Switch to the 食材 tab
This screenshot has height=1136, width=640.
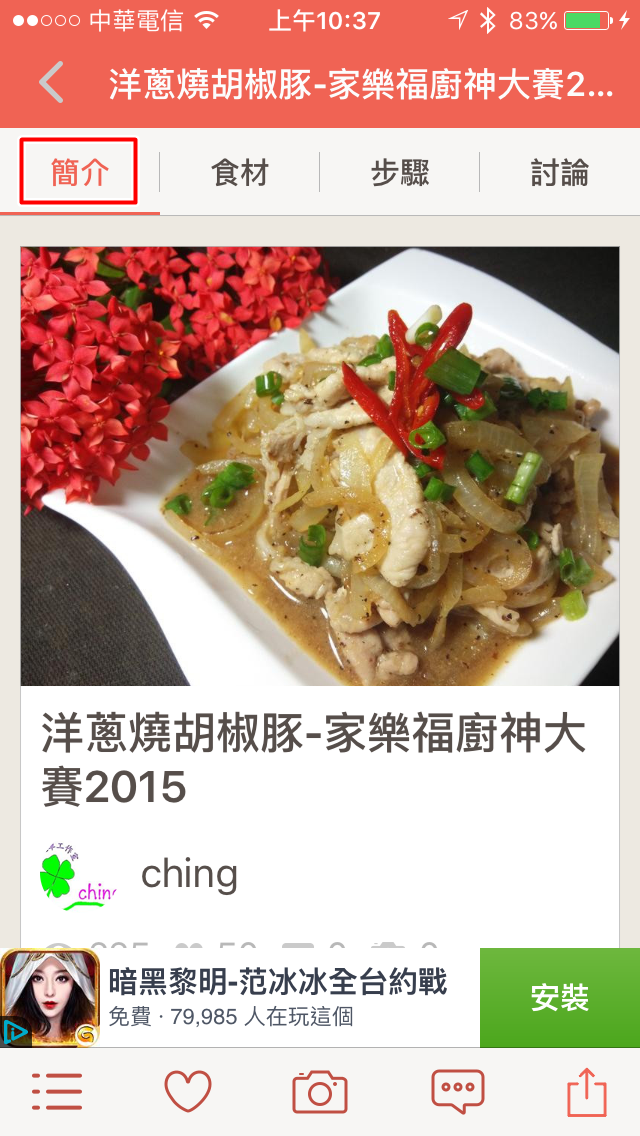[x=240, y=173]
